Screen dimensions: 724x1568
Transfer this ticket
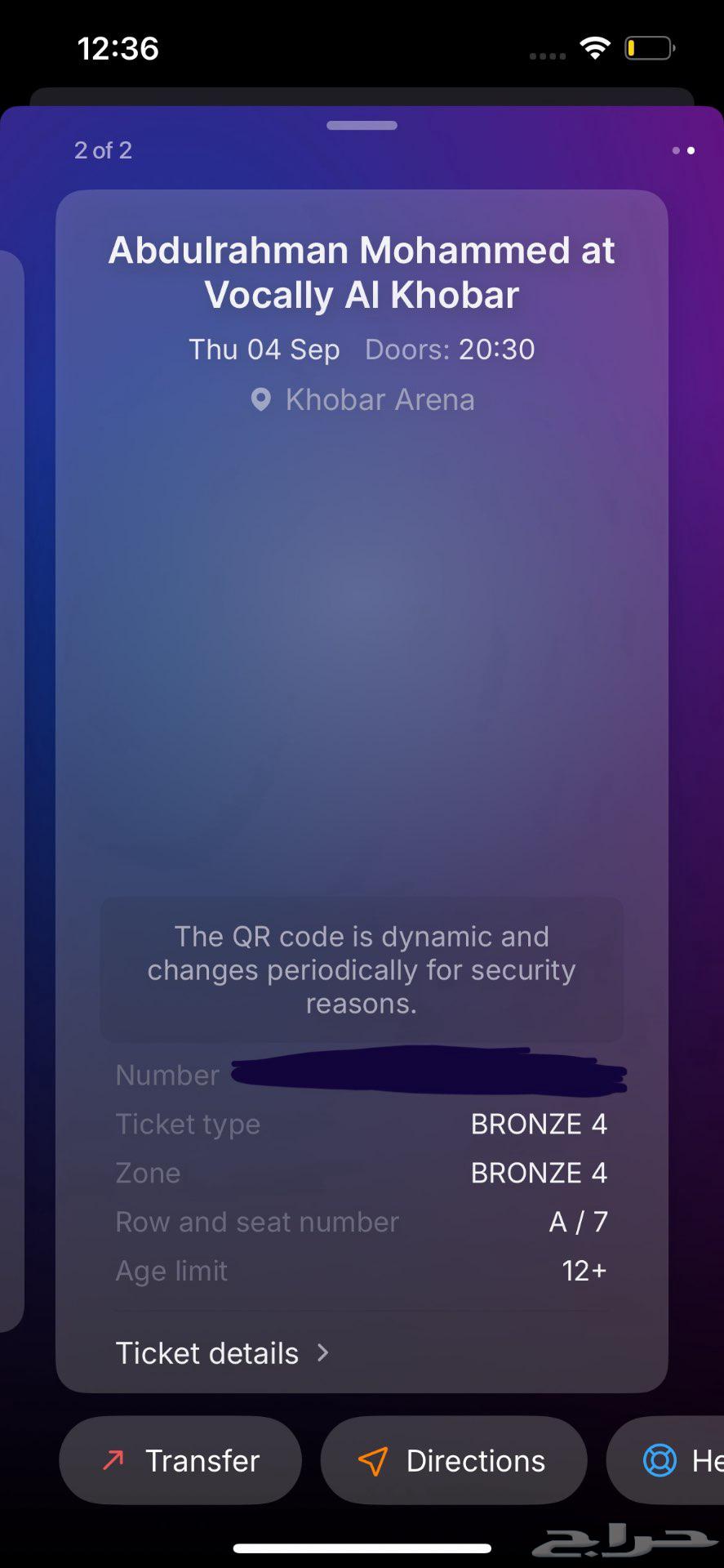point(180,1461)
